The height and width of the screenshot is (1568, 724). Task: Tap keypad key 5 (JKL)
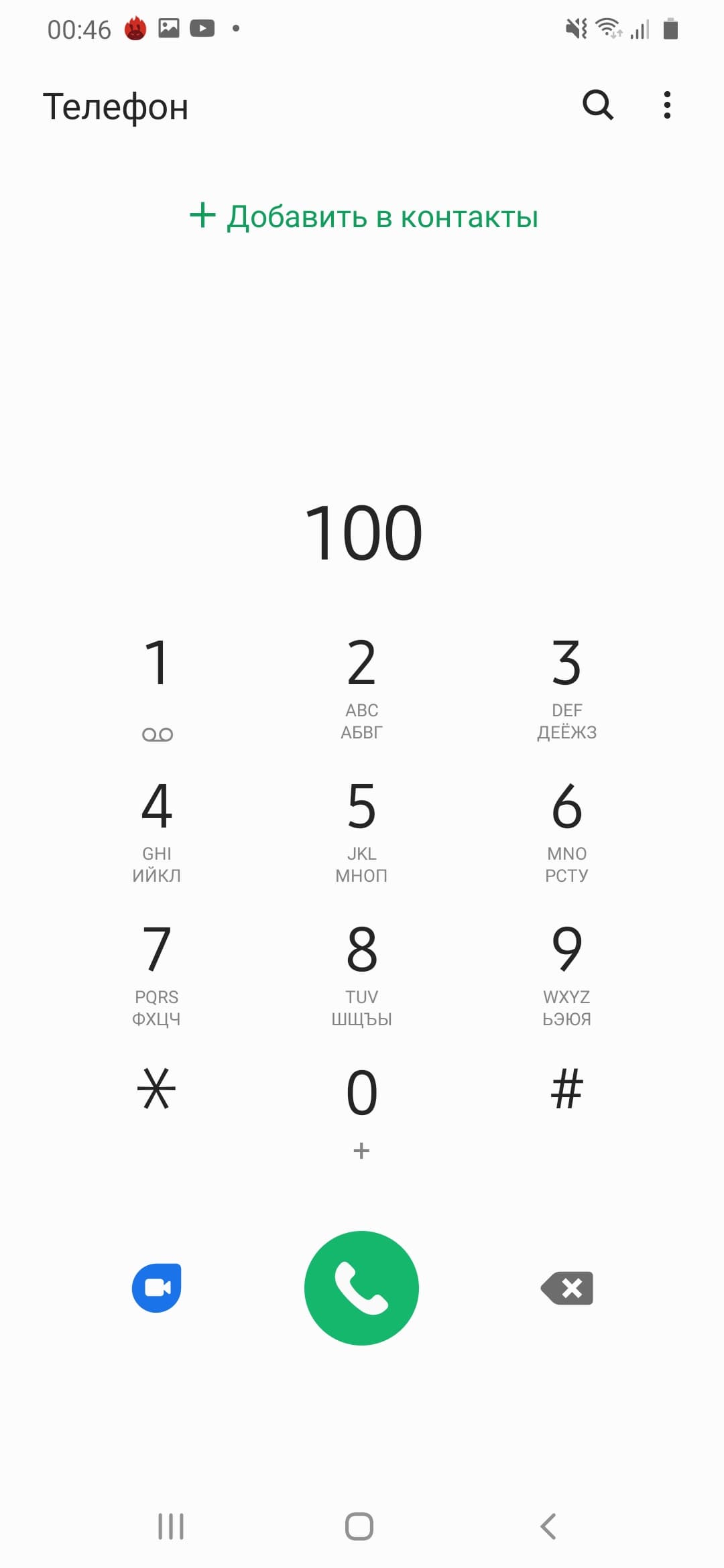pos(361,829)
